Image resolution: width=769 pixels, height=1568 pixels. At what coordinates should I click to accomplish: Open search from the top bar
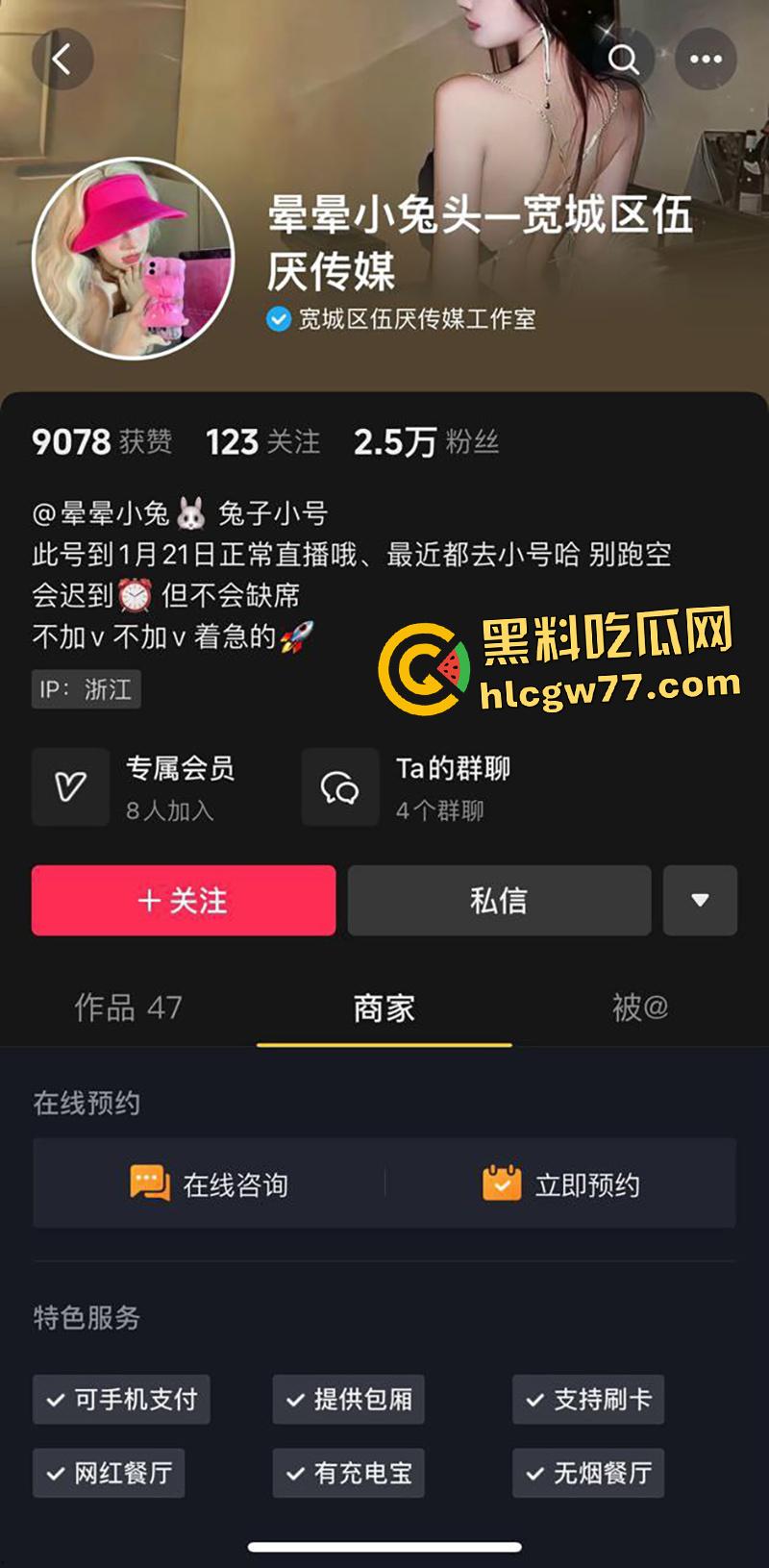[625, 59]
